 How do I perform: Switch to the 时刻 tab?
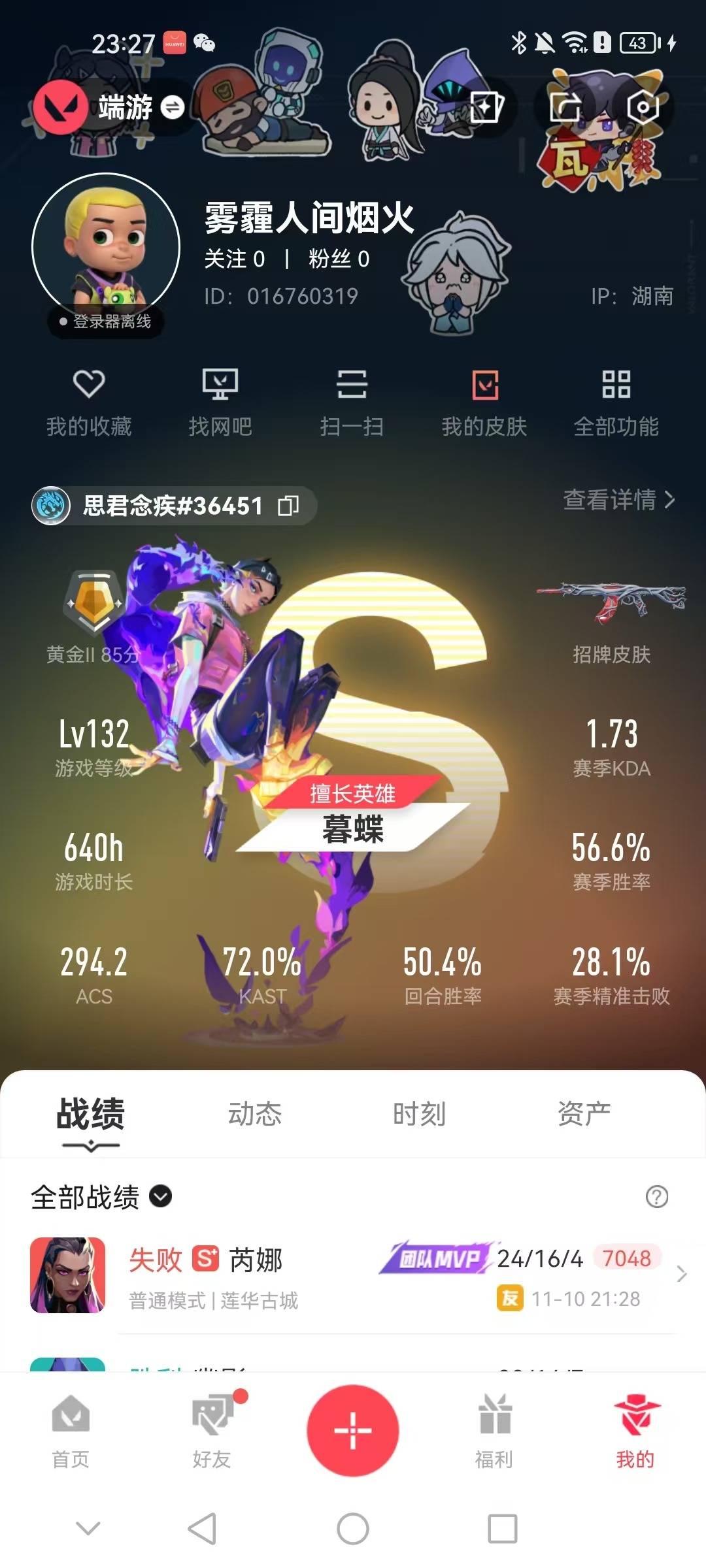[x=419, y=1114]
